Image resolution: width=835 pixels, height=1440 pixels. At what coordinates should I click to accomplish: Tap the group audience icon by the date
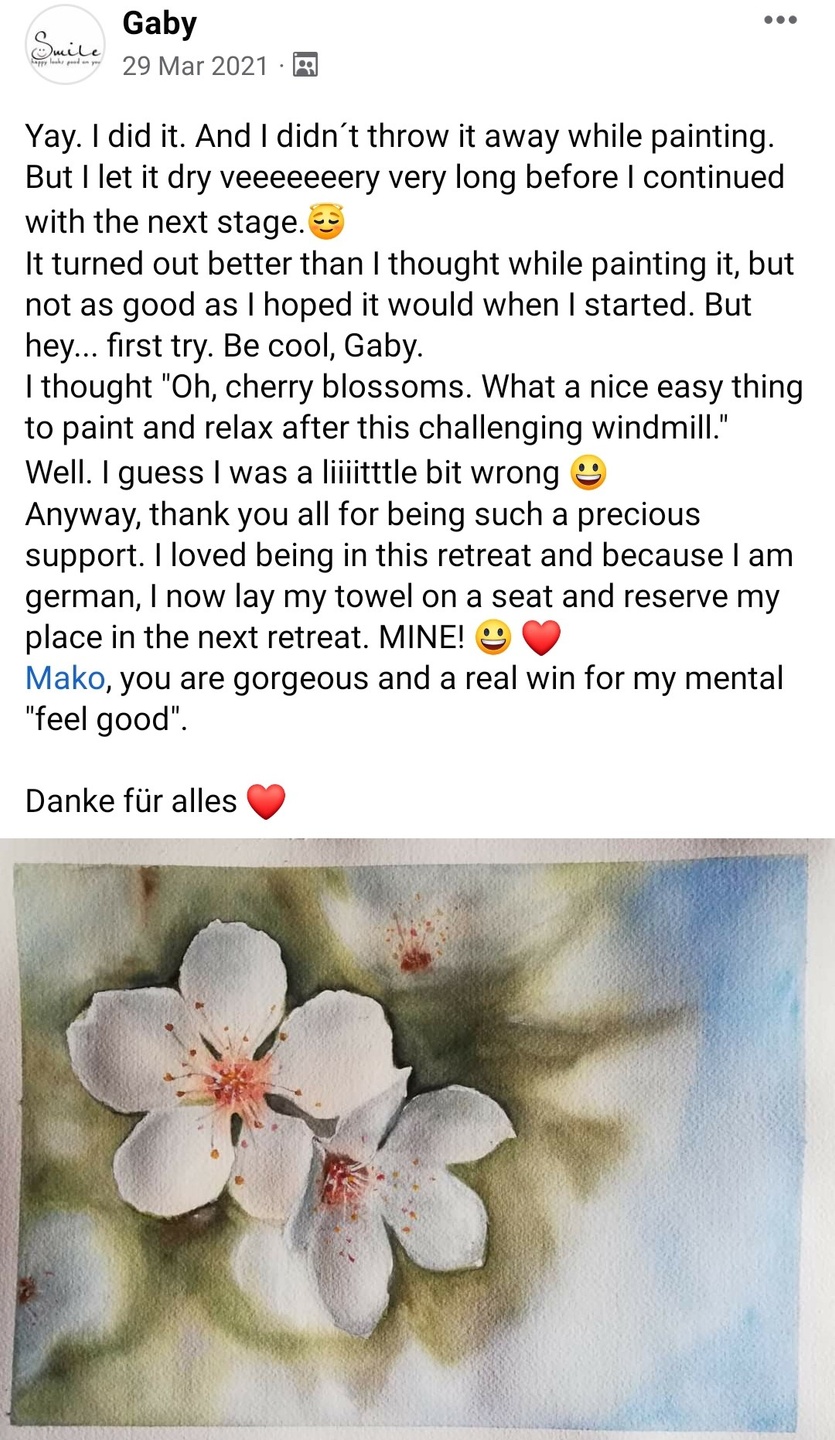pyautogui.click(x=305, y=66)
